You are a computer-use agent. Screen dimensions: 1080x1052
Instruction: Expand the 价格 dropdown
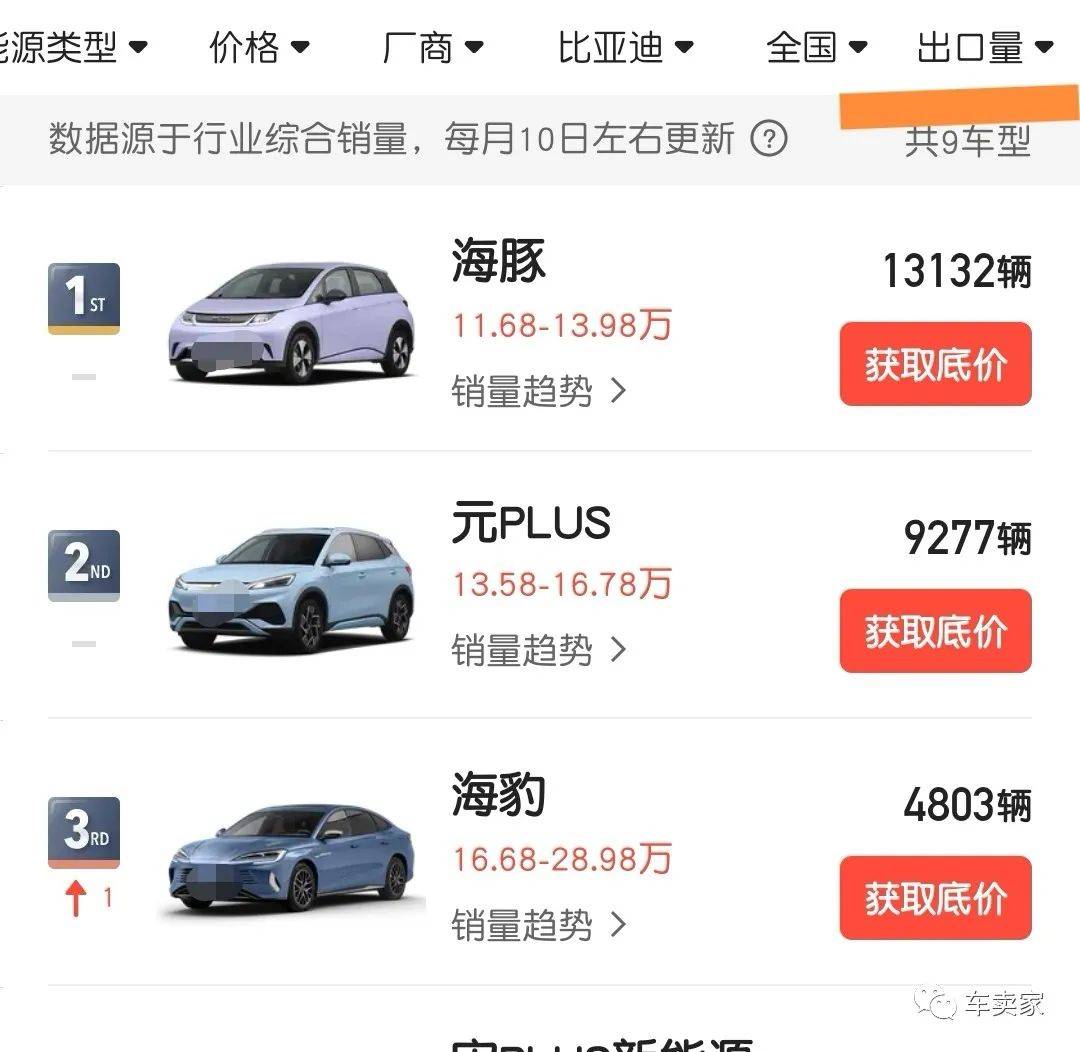pos(259,46)
